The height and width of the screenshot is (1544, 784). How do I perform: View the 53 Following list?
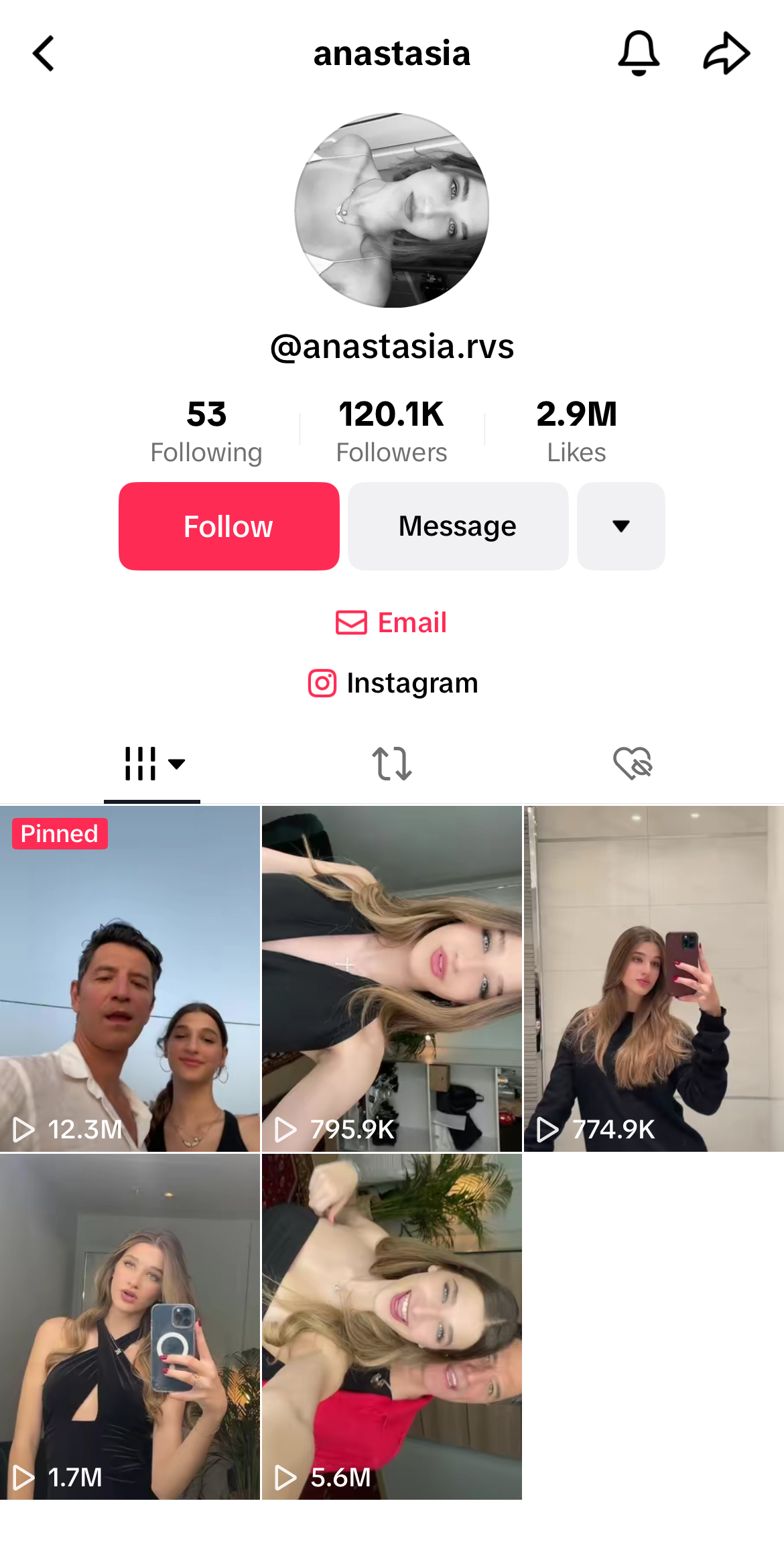coord(206,431)
